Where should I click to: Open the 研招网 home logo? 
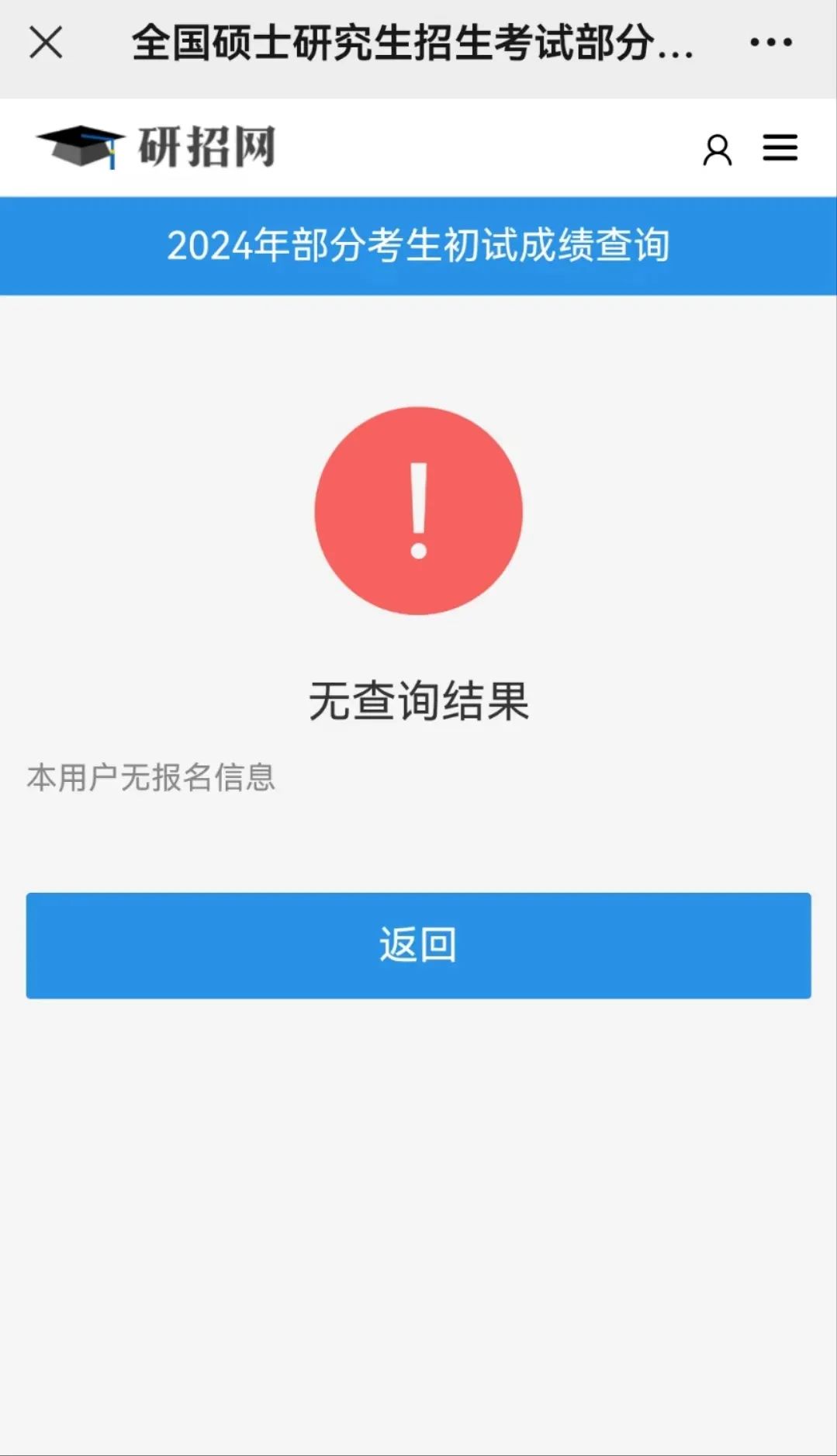(x=156, y=147)
